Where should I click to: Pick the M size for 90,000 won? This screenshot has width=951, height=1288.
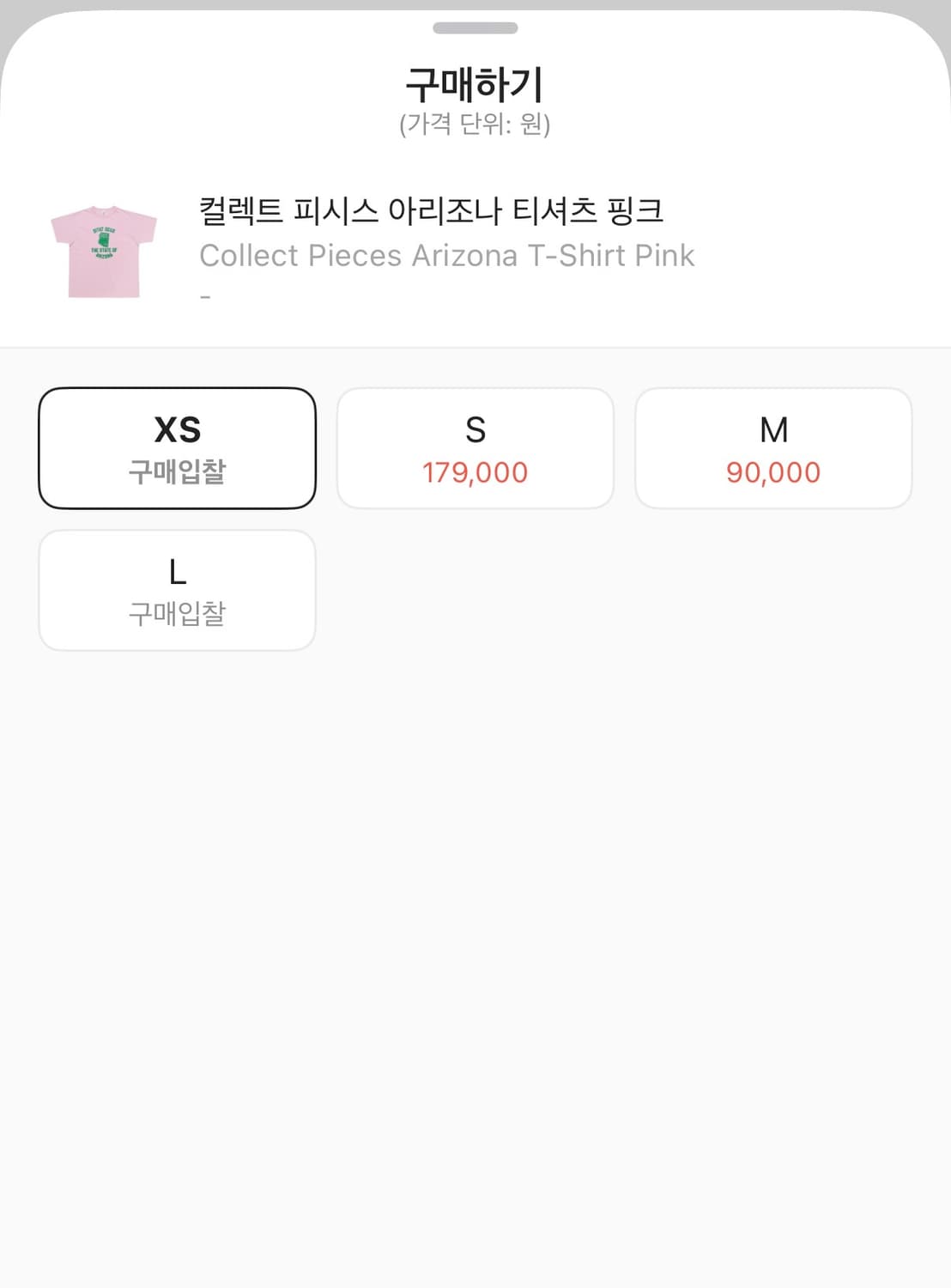pos(773,447)
